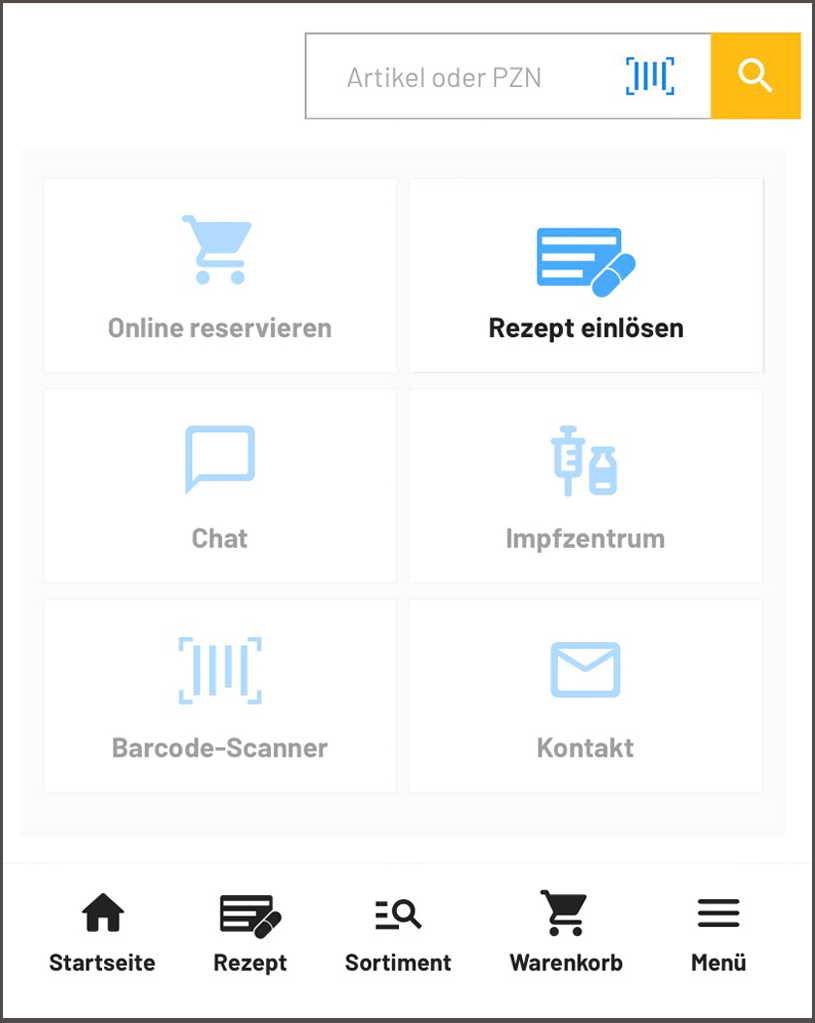The width and height of the screenshot is (815, 1023).
Task: Open the Kontakt tile
Action: [586, 696]
